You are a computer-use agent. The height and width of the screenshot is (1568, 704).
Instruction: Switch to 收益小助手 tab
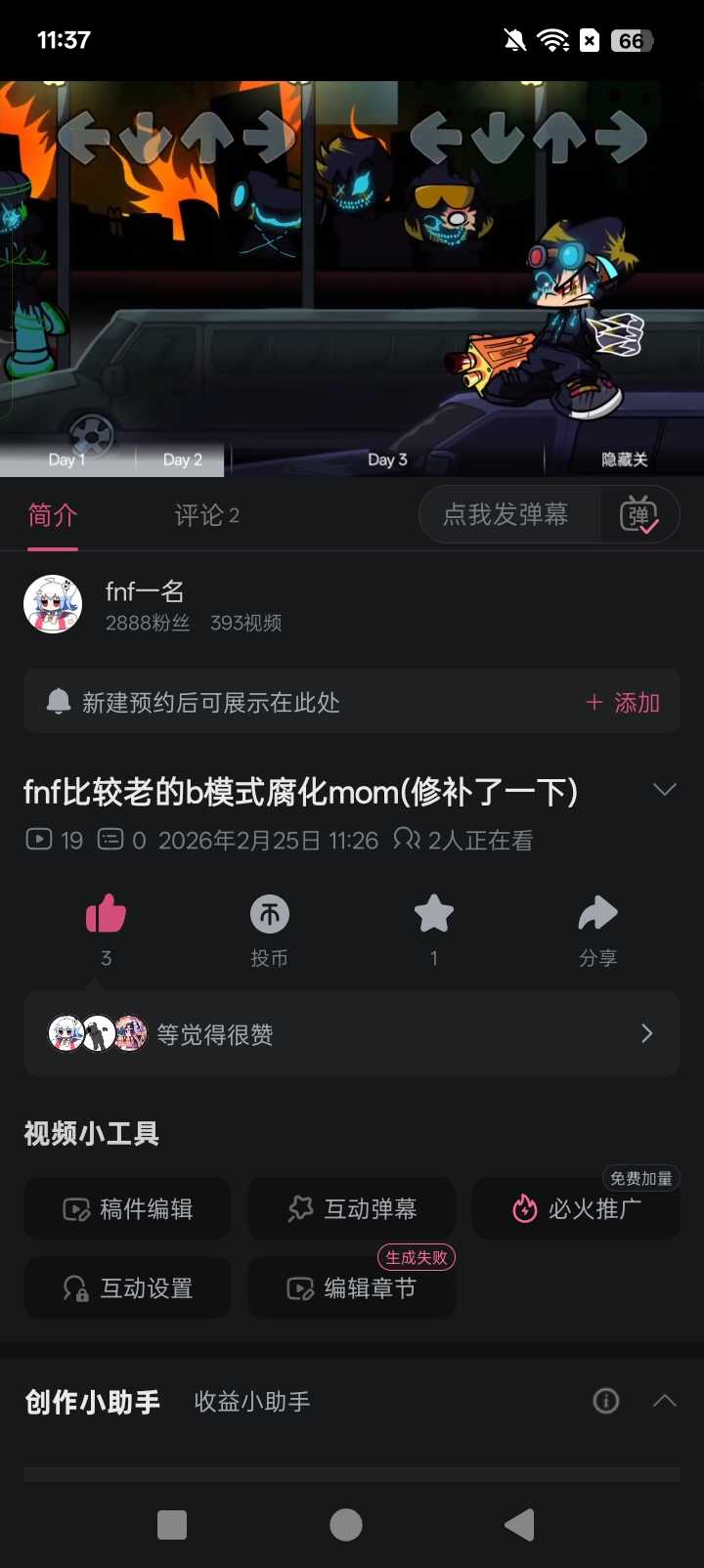tap(252, 1402)
